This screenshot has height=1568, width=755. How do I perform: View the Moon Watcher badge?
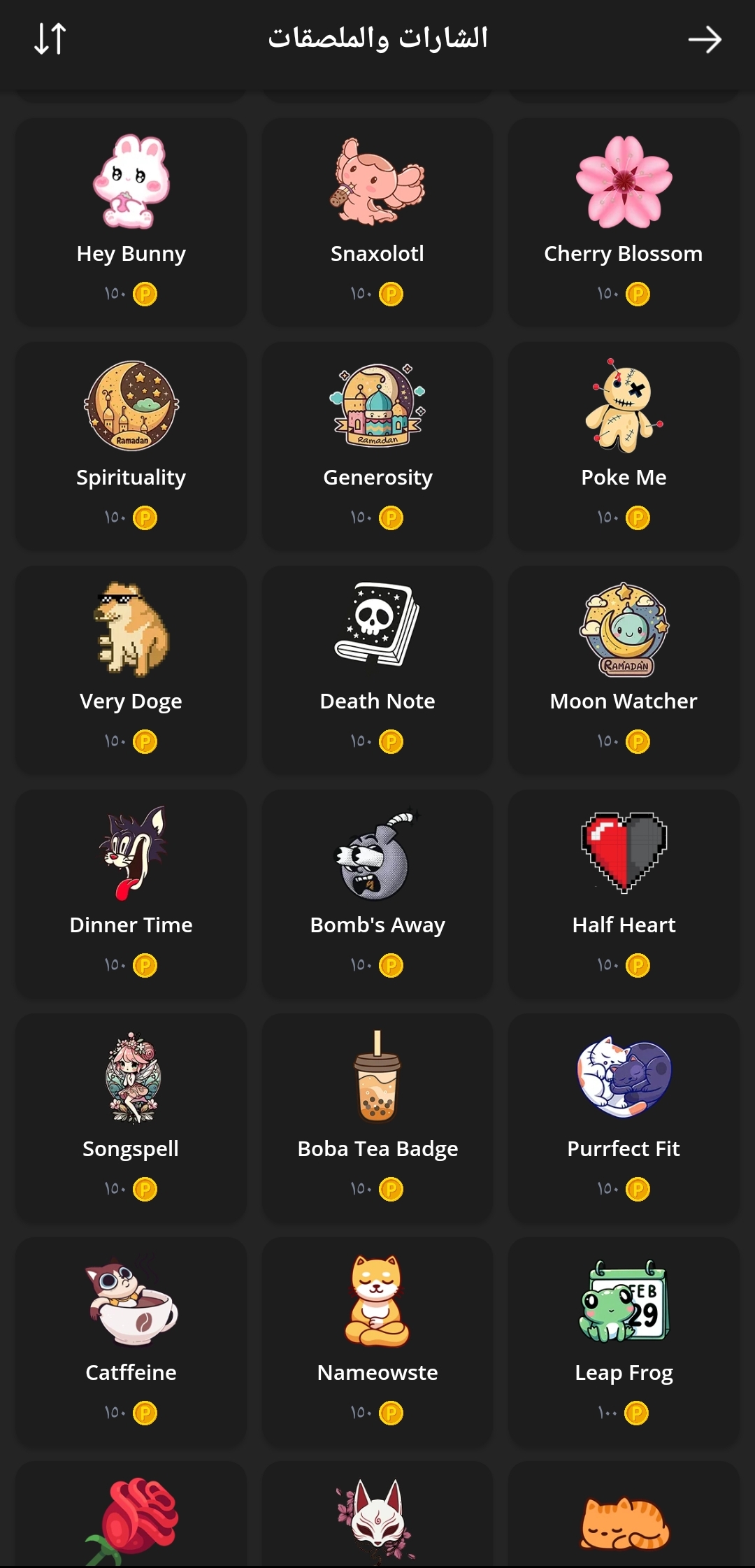[624, 669]
